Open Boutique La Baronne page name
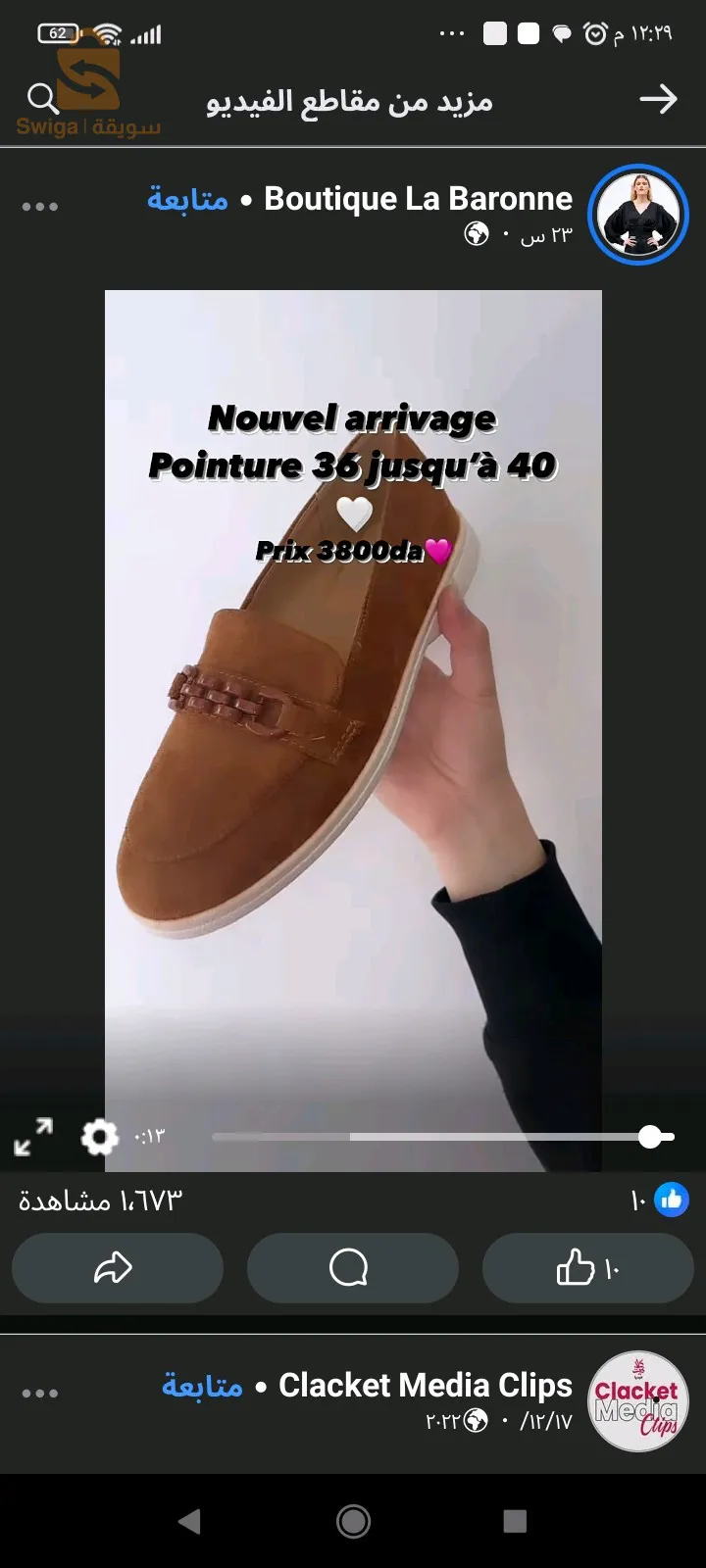Viewport: 706px width, 1568px height. pyautogui.click(x=416, y=198)
